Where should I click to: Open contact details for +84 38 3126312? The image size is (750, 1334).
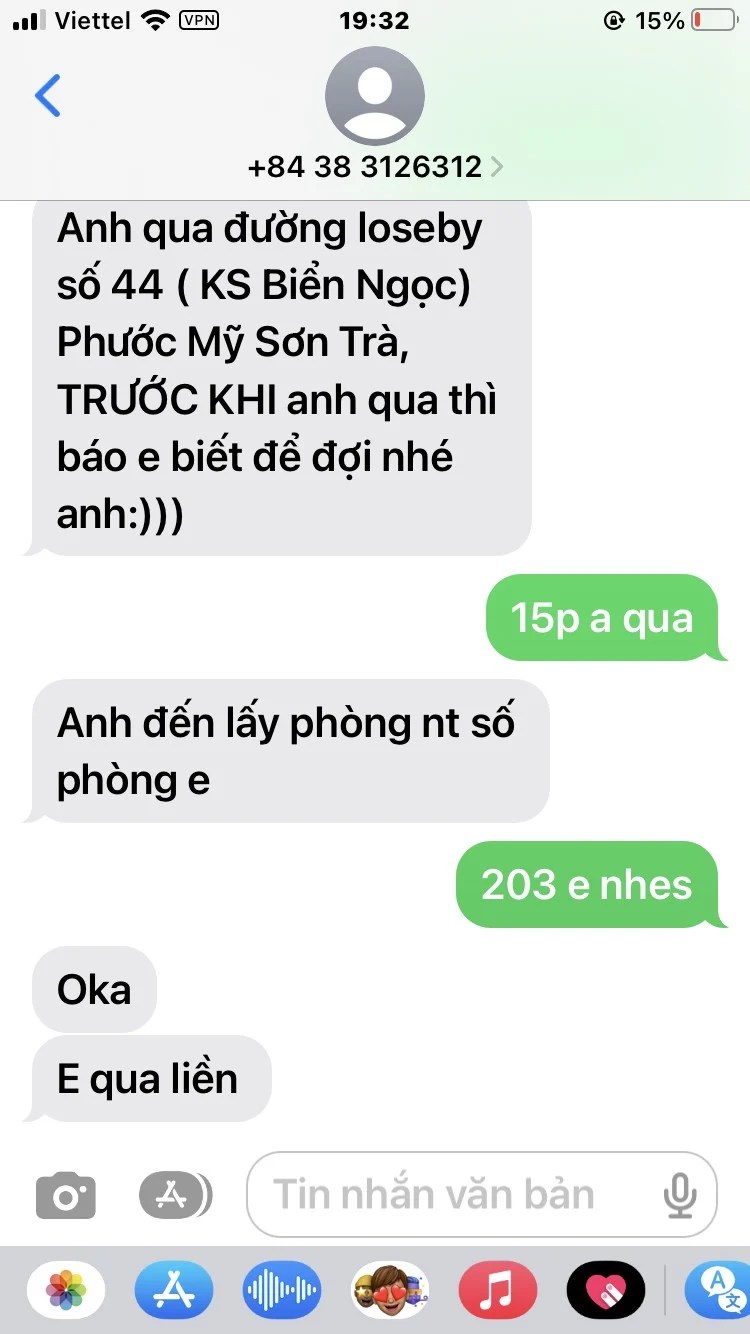coord(375,166)
